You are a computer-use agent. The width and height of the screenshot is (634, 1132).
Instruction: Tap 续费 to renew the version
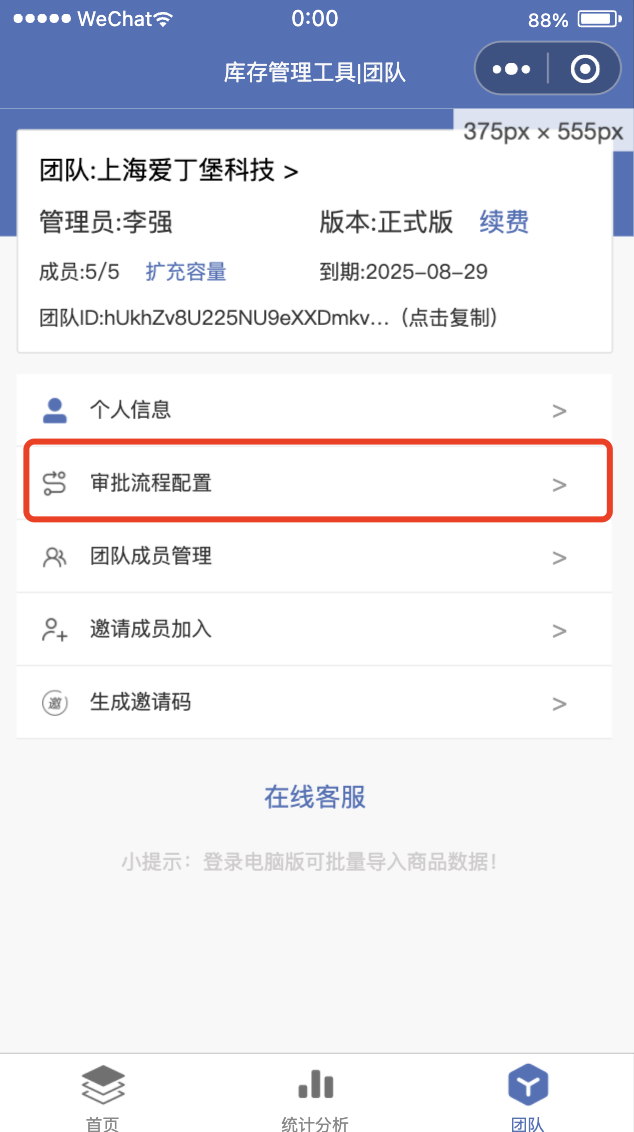[x=504, y=221]
